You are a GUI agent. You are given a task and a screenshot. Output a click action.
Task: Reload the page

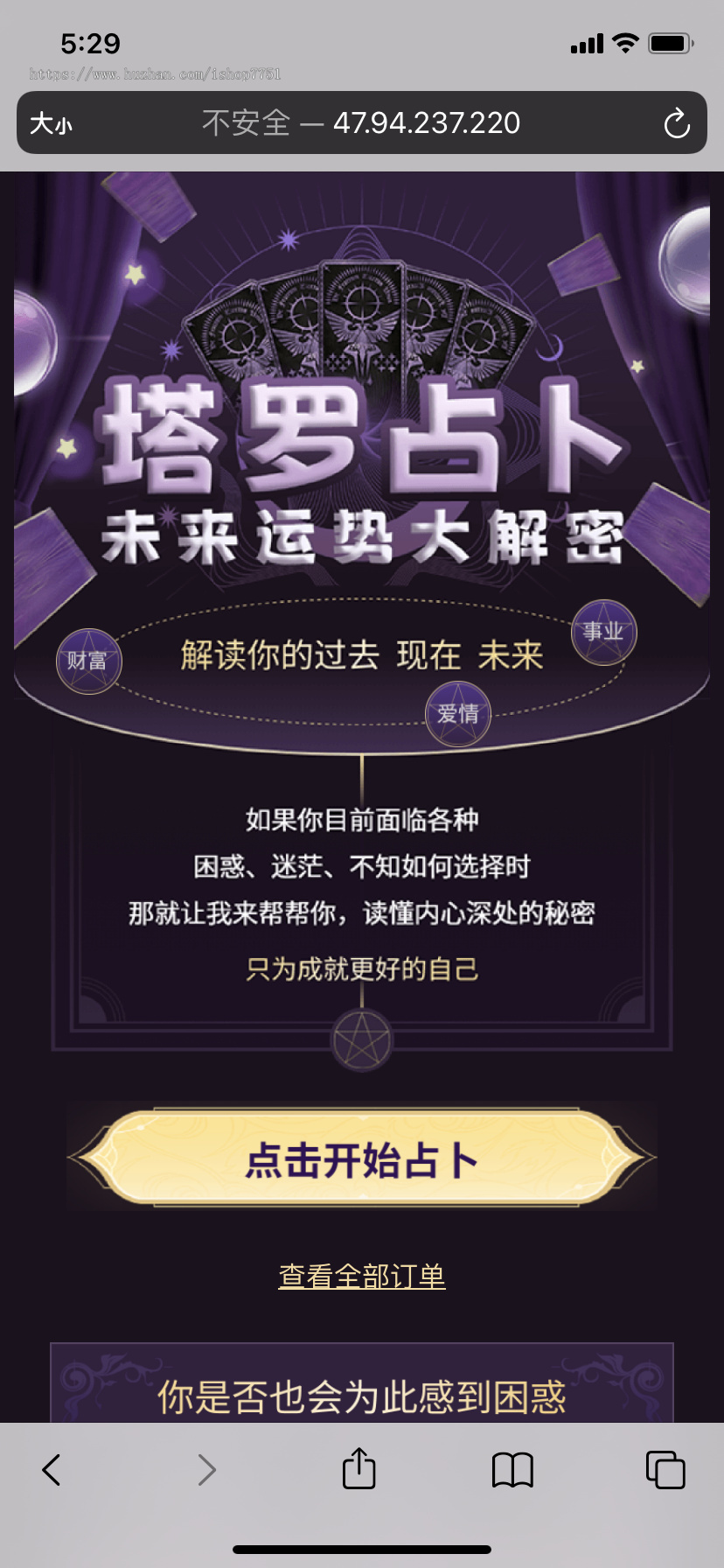point(677,123)
